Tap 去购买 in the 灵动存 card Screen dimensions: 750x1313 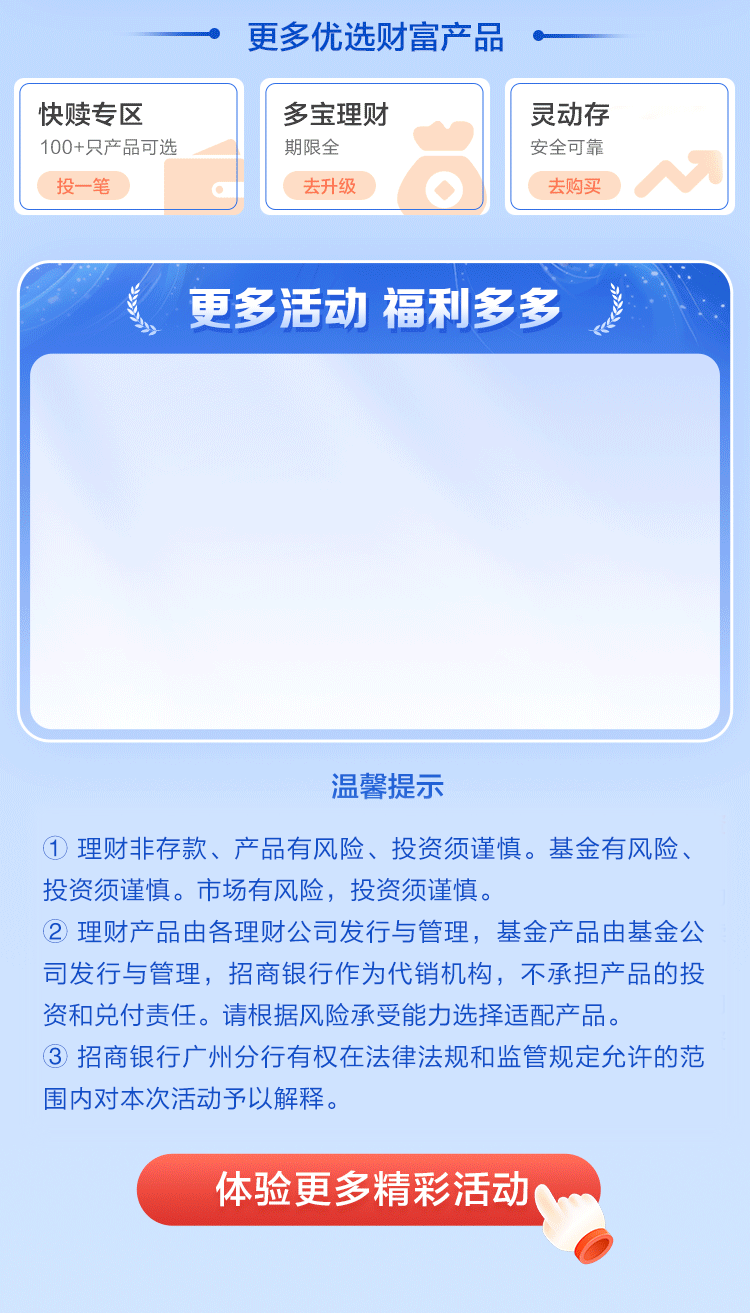point(574,186)
